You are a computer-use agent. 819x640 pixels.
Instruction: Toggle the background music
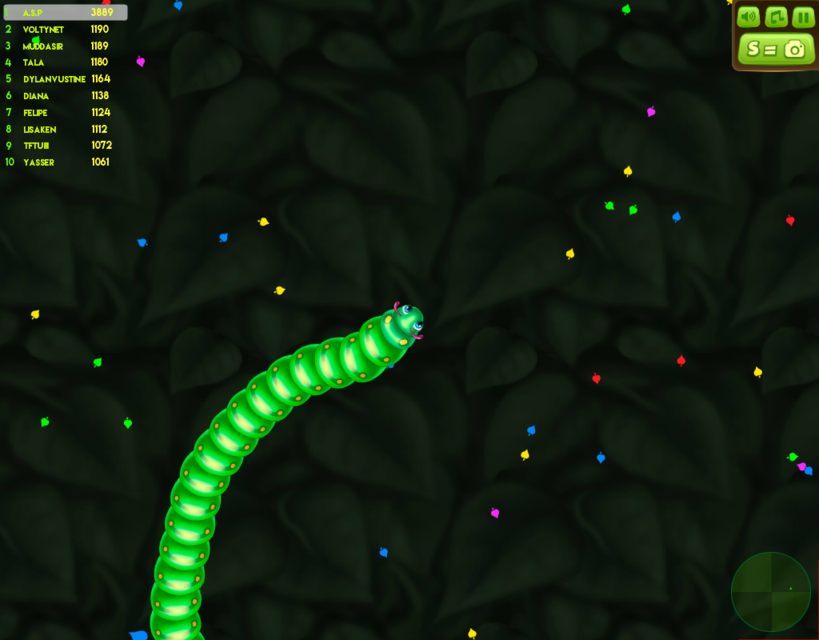coord(775,17)
